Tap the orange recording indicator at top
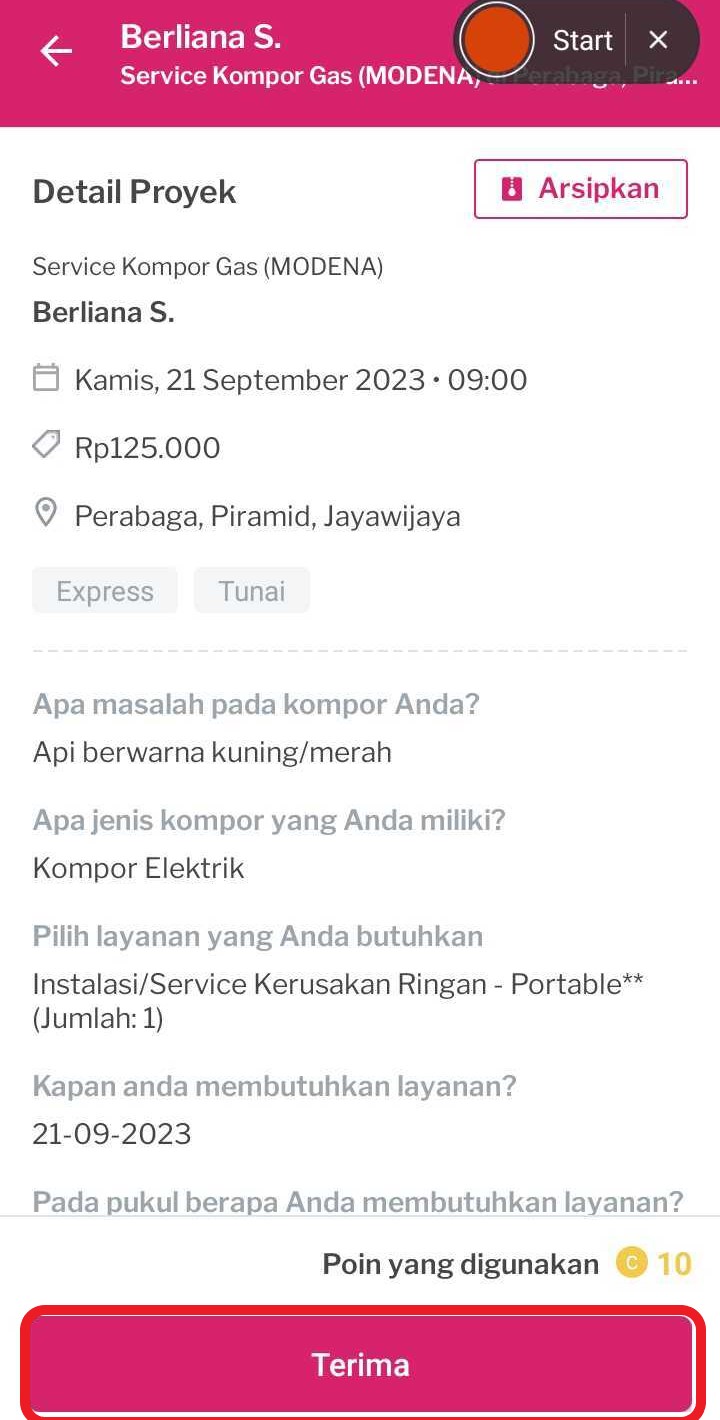 497,41
